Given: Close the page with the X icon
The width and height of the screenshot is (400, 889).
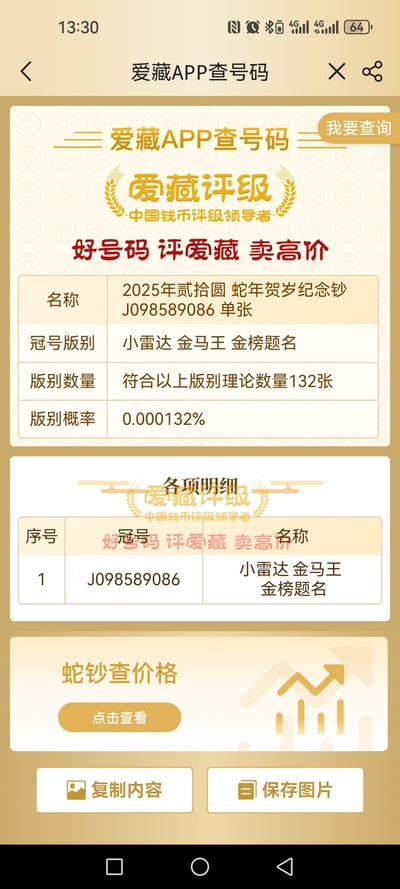Looking at the screenshot, I should pyautogui.click(x=337, y=72).
